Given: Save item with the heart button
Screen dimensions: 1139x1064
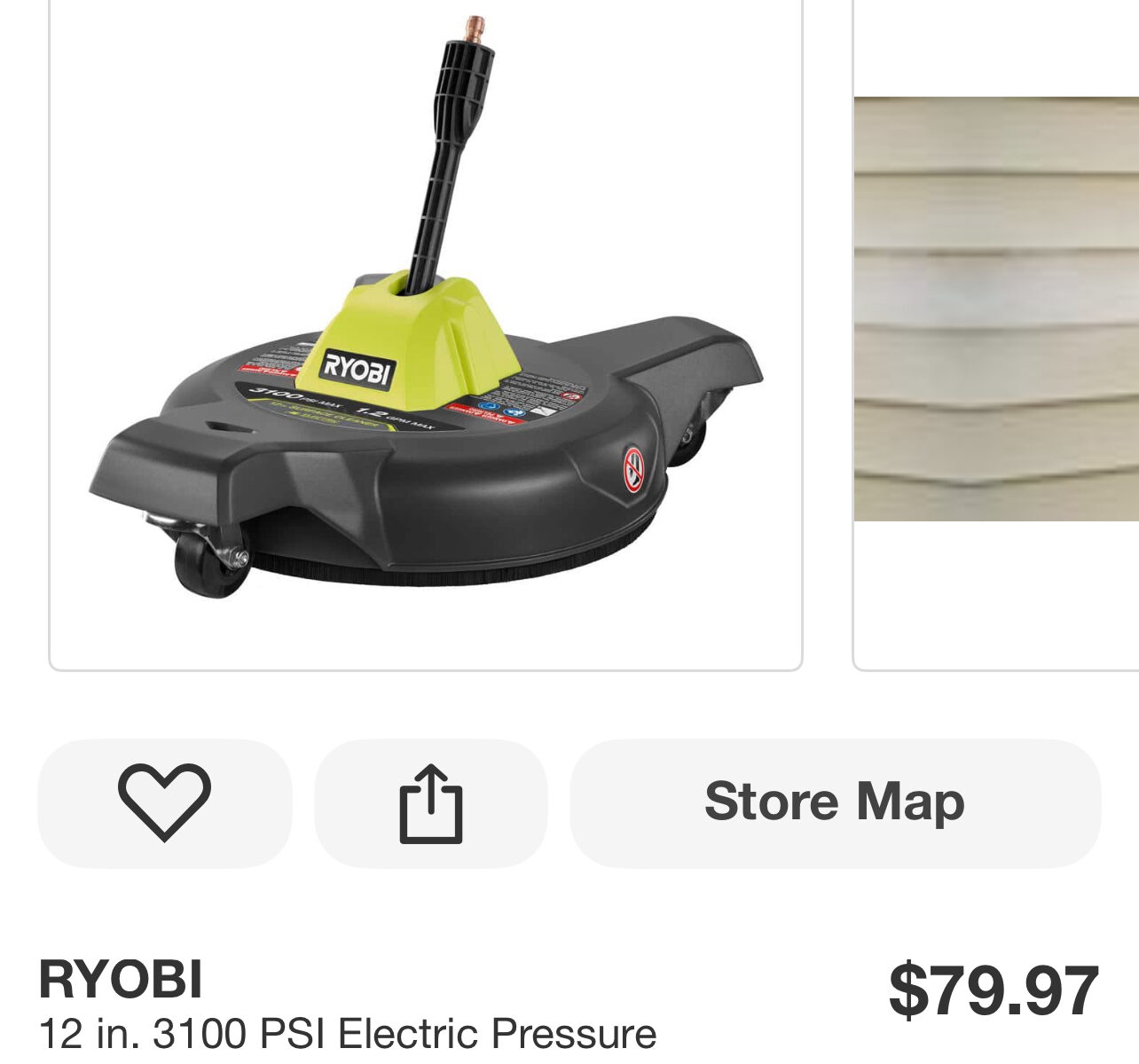Looking at the screenshot, I should 164,802.
